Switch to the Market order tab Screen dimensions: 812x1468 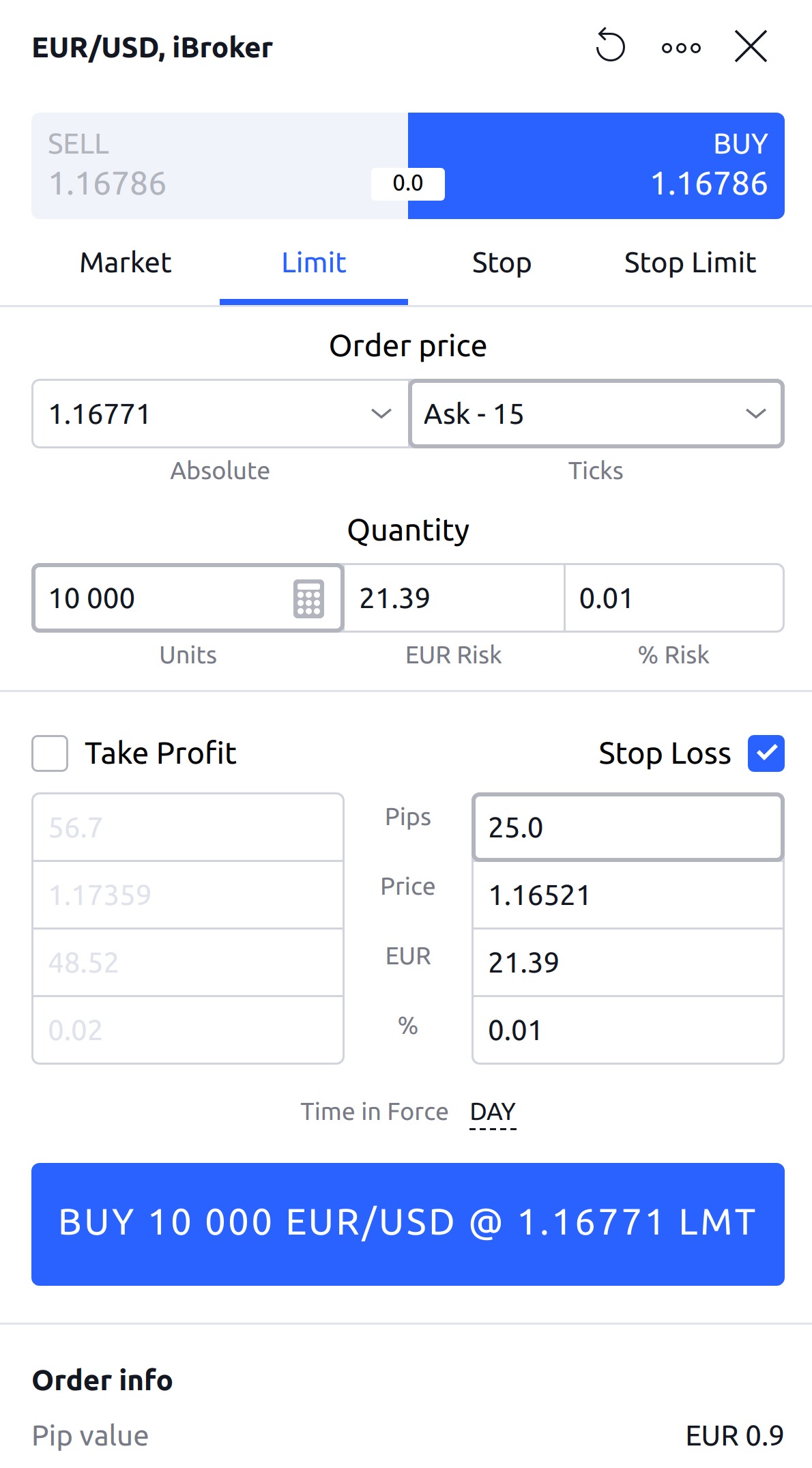[126, 263]
